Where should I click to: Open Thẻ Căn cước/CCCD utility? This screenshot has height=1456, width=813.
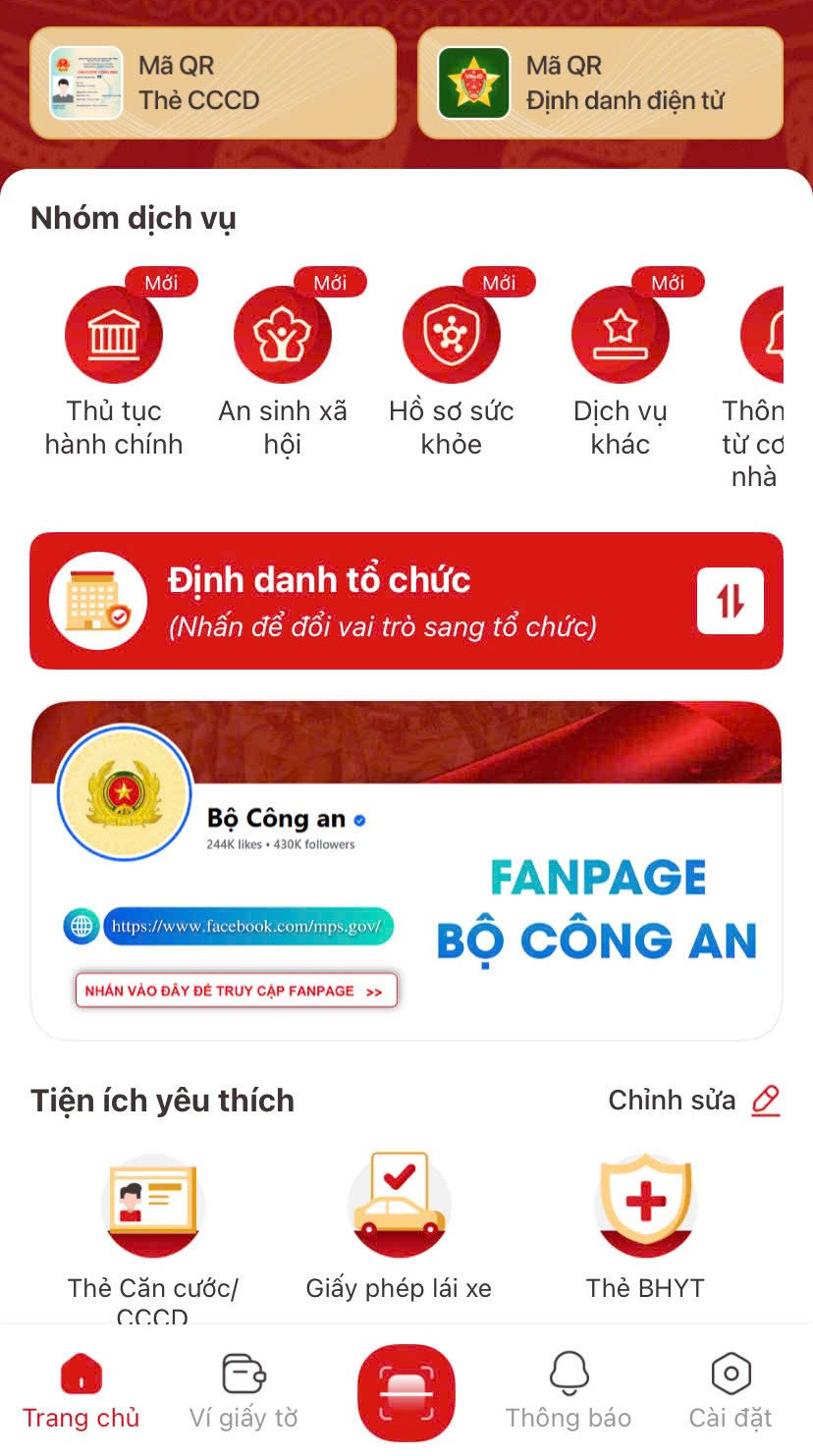point(153,1207)
